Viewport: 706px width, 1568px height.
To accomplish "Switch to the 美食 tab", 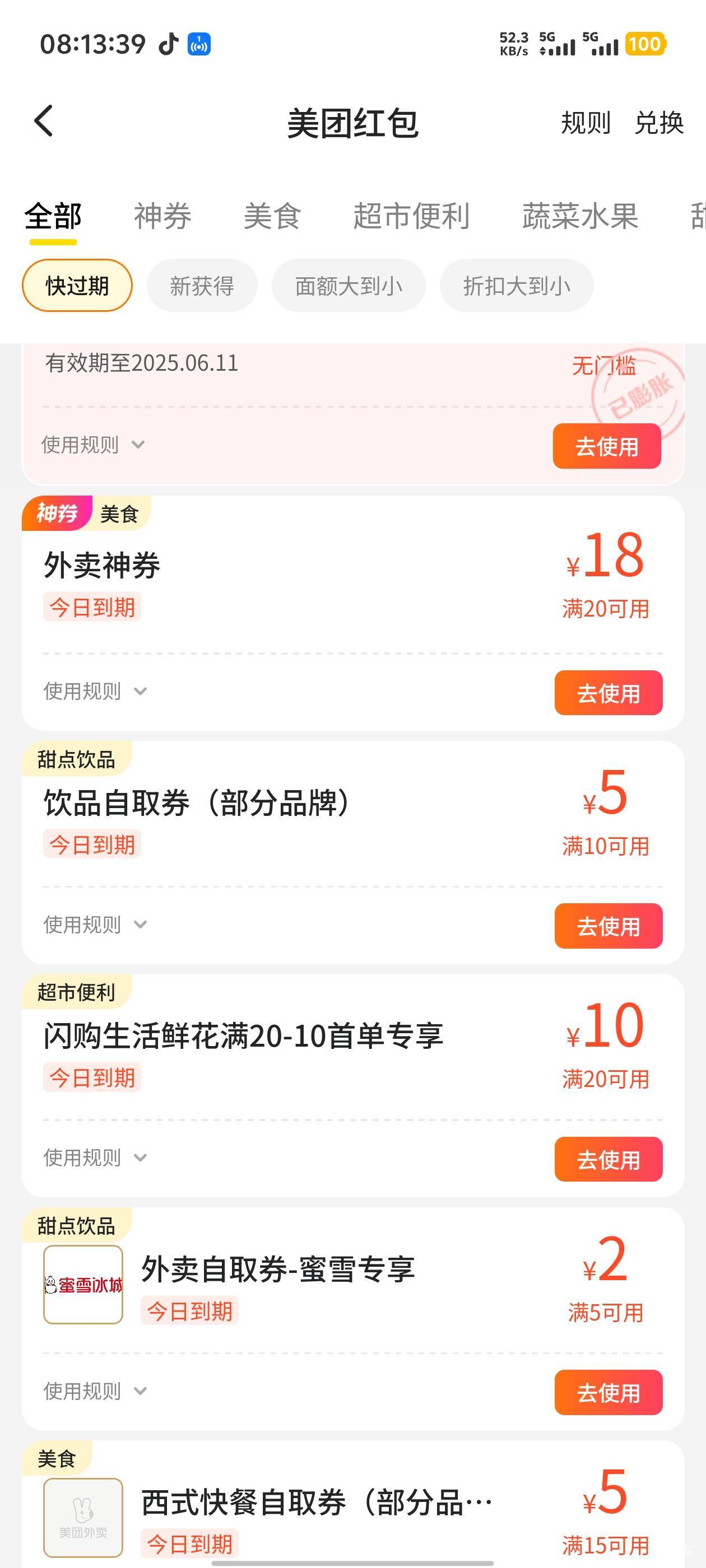I will pos(272,216).
